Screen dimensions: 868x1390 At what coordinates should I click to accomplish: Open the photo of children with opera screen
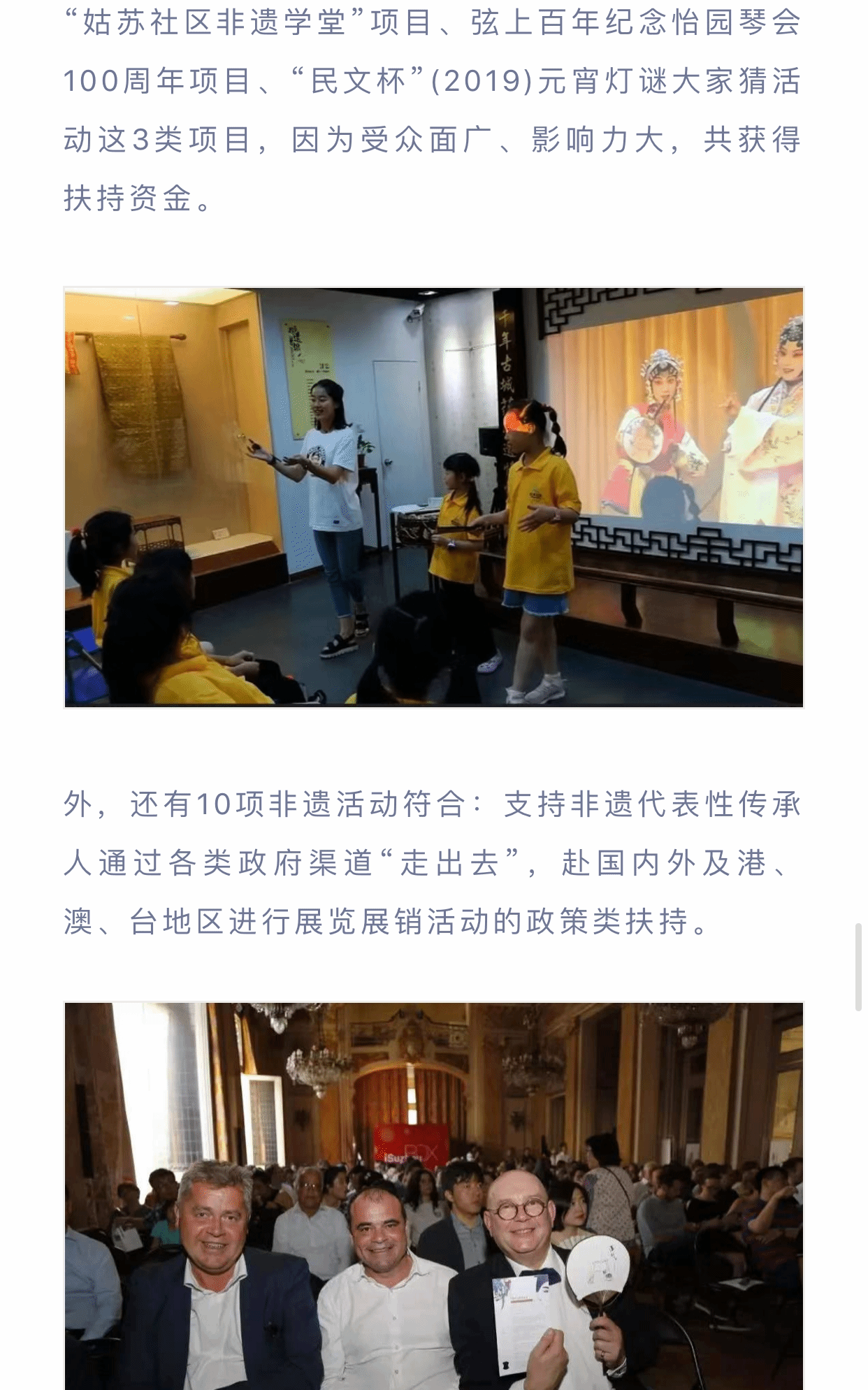point(433,497)
